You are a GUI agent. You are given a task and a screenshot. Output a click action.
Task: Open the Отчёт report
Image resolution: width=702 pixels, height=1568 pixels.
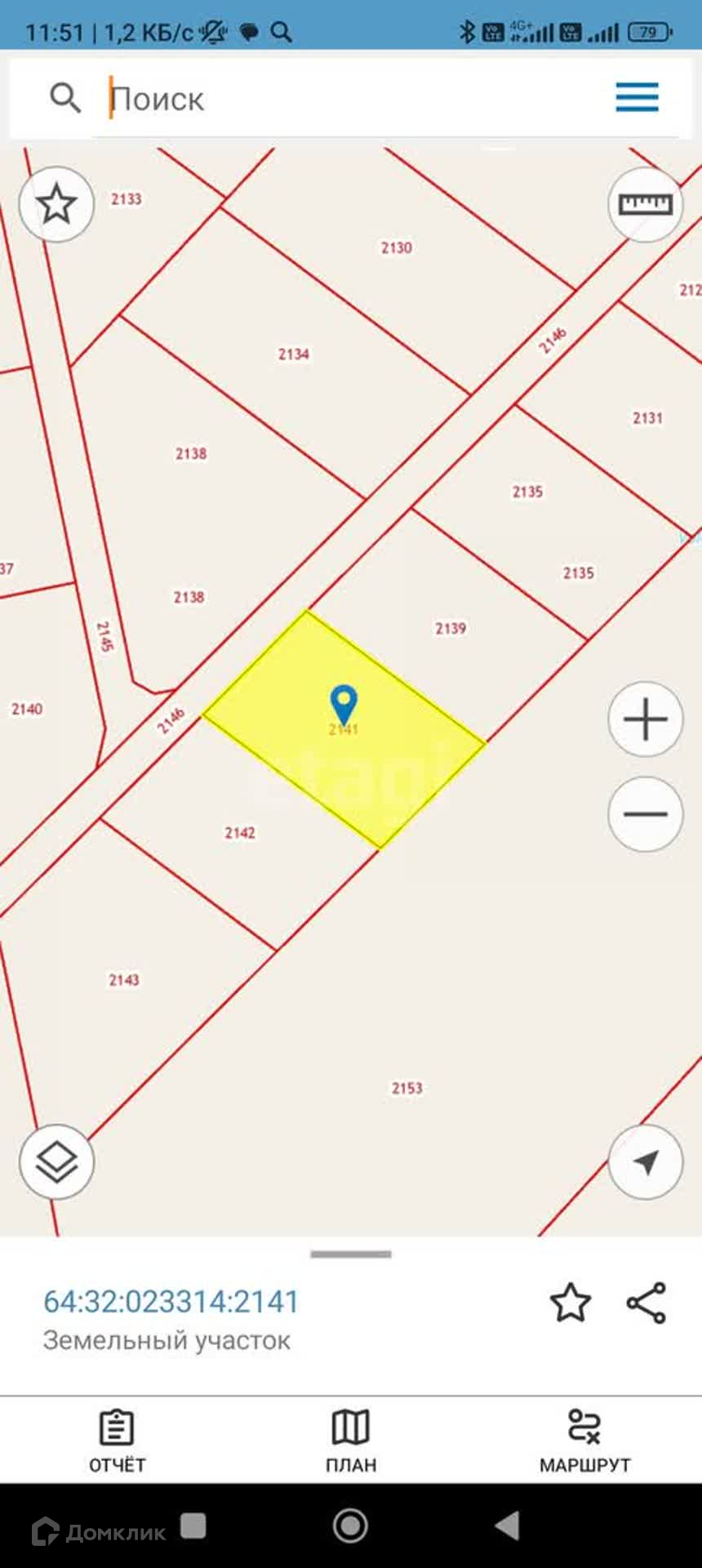tap(117, 1441)
